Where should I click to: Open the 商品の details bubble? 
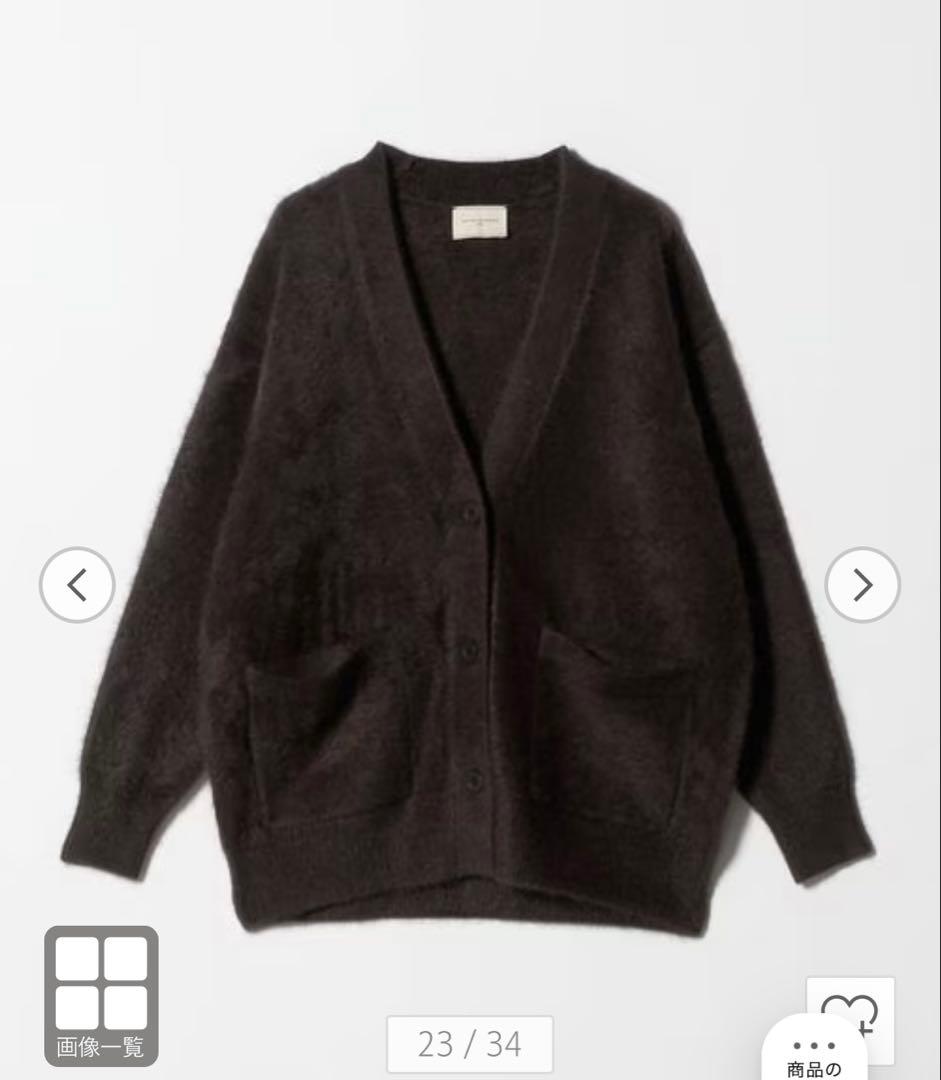coord(814,1056)
